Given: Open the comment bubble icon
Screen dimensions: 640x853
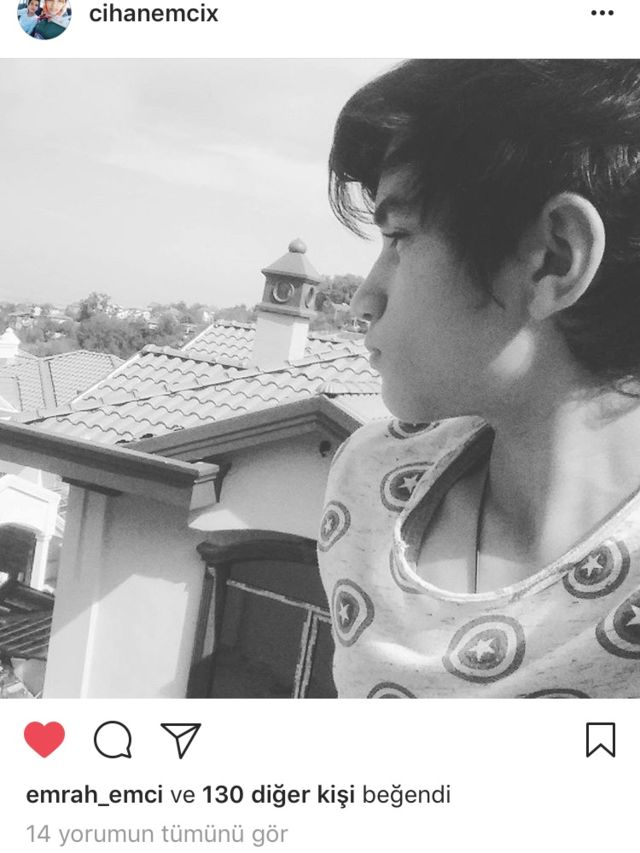Looking at the screenshot, I should [x=113, y=740].
